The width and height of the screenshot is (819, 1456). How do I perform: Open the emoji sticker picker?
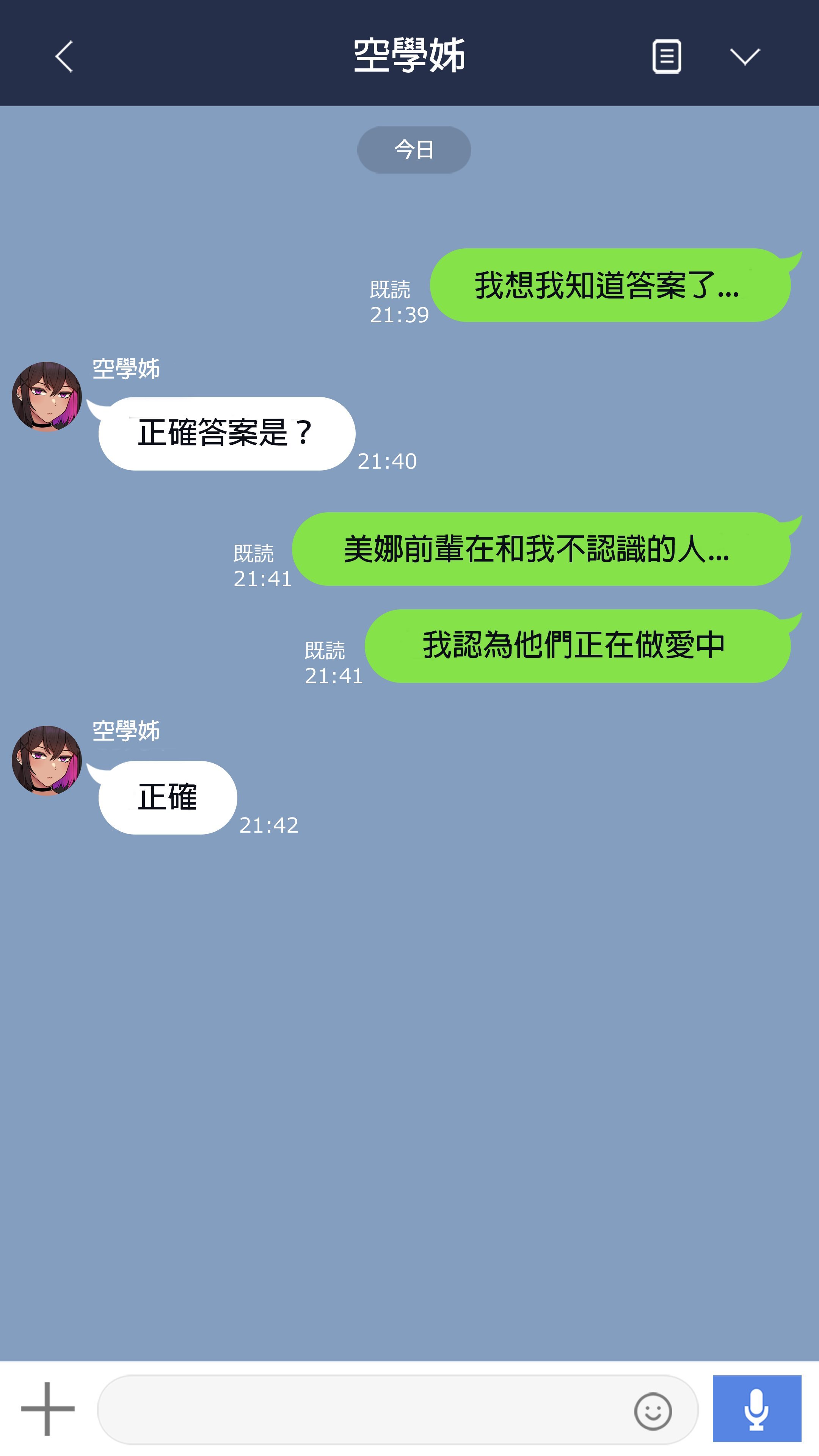(x=653, y=1411)
